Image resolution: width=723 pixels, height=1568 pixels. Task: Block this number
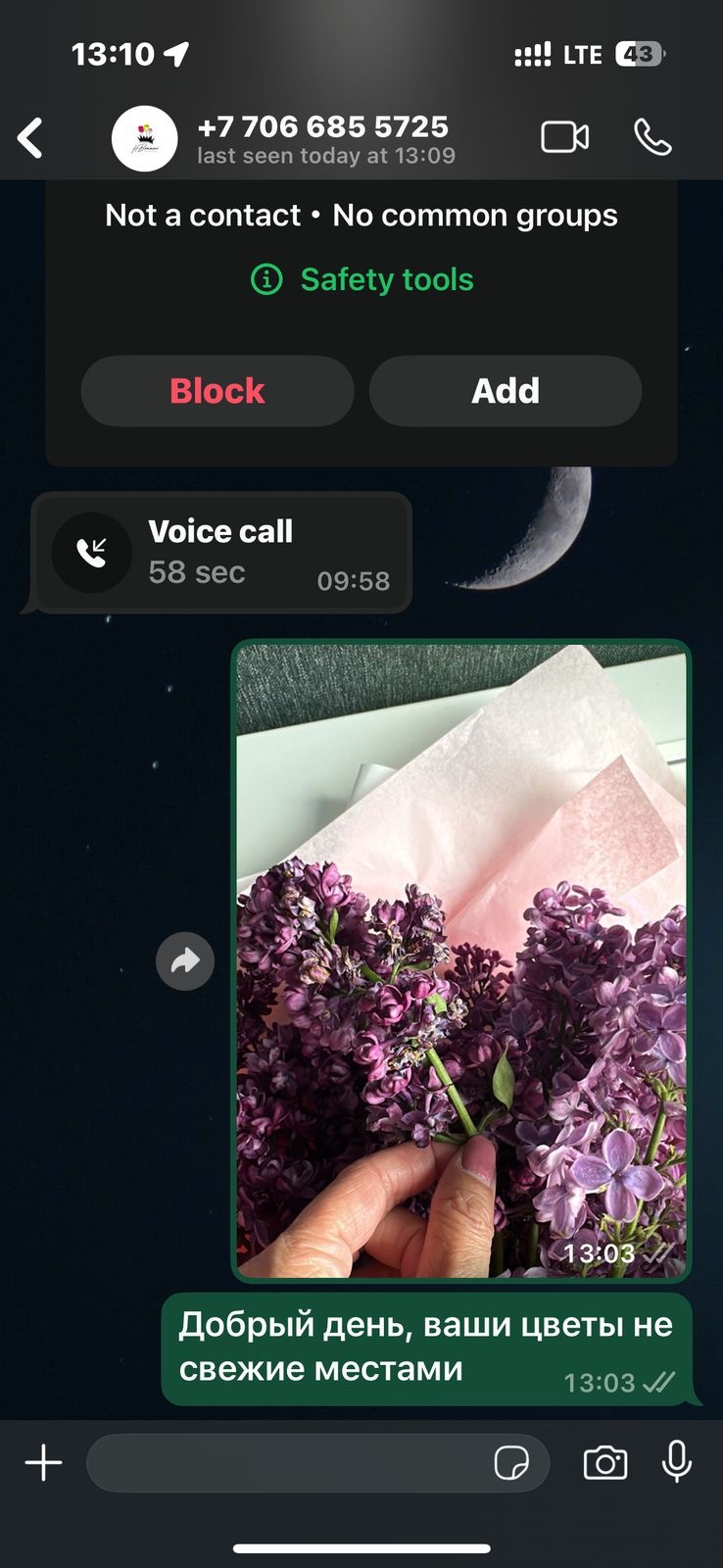click(x=217, y=391)
